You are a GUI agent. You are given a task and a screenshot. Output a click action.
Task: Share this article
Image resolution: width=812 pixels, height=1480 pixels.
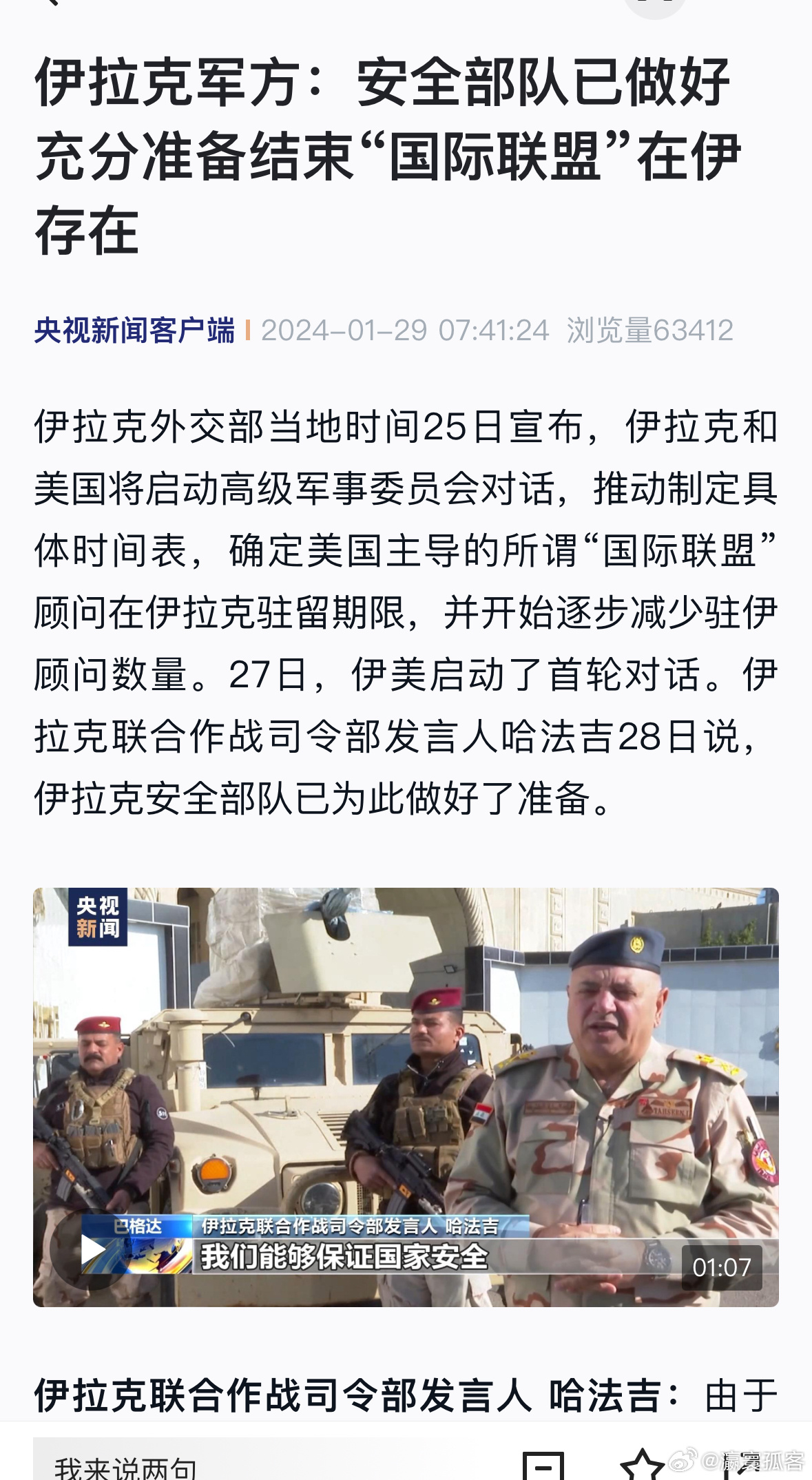click(740, 1464)
